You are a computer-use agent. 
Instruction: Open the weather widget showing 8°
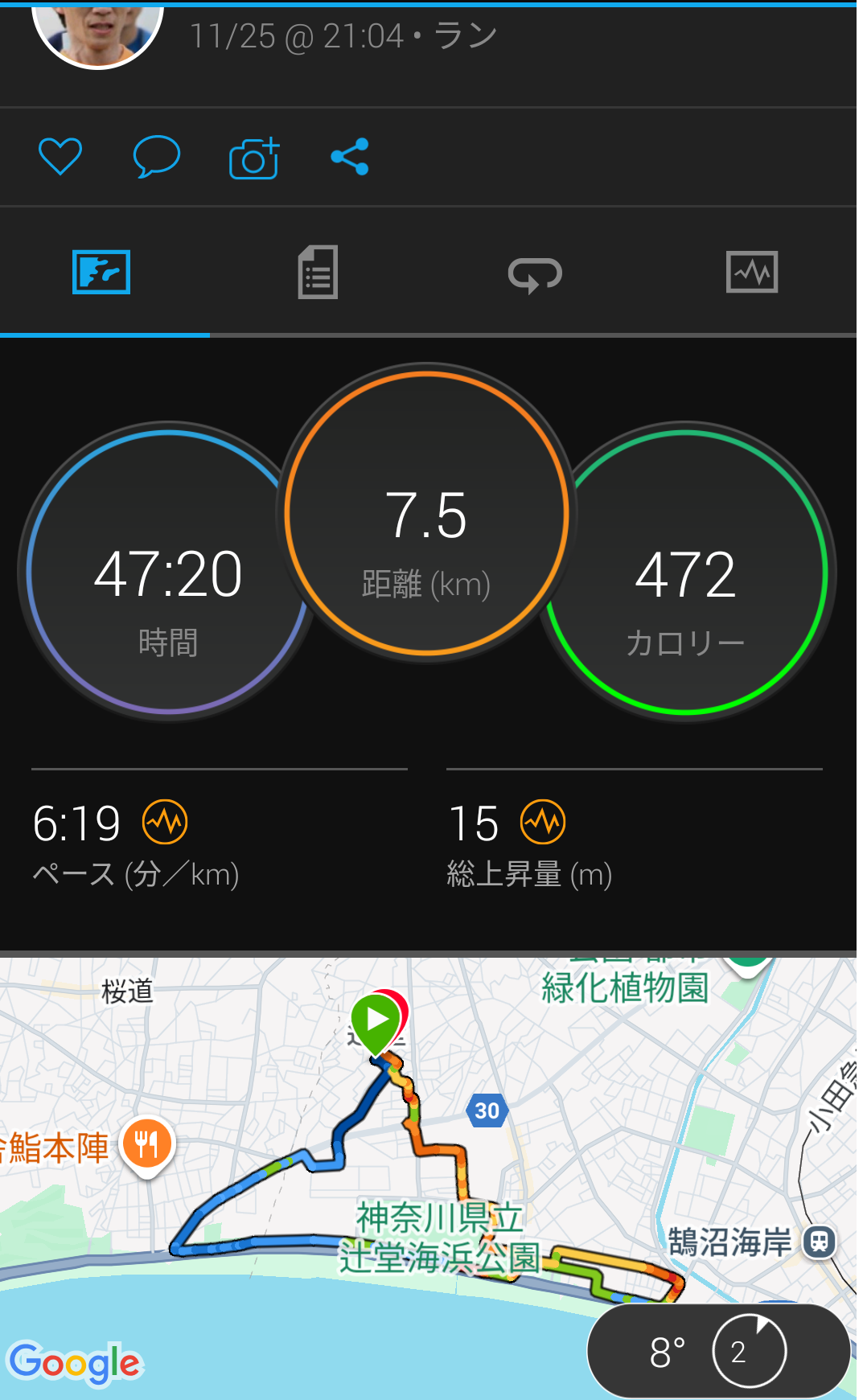point(718,1351)
